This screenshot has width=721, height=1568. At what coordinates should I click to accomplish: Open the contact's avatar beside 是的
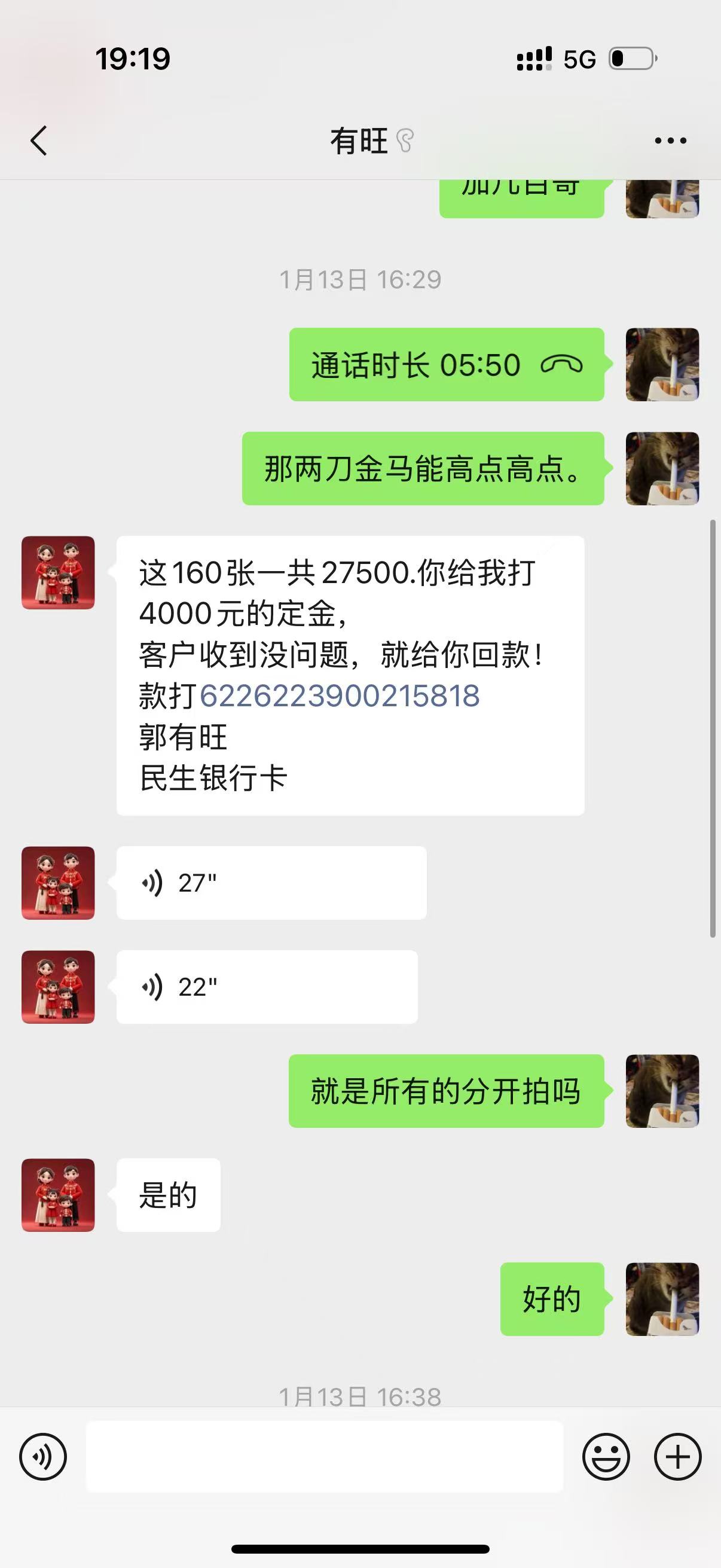[x=59, y=1195]
